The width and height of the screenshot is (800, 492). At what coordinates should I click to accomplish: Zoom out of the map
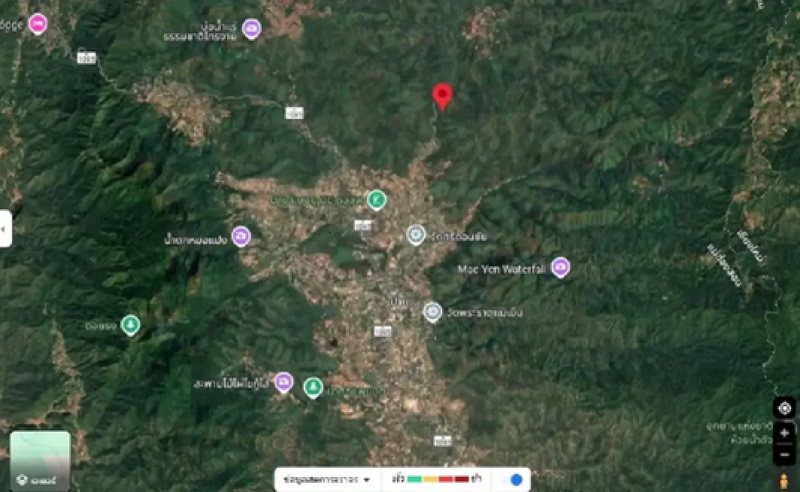point(785,455)
